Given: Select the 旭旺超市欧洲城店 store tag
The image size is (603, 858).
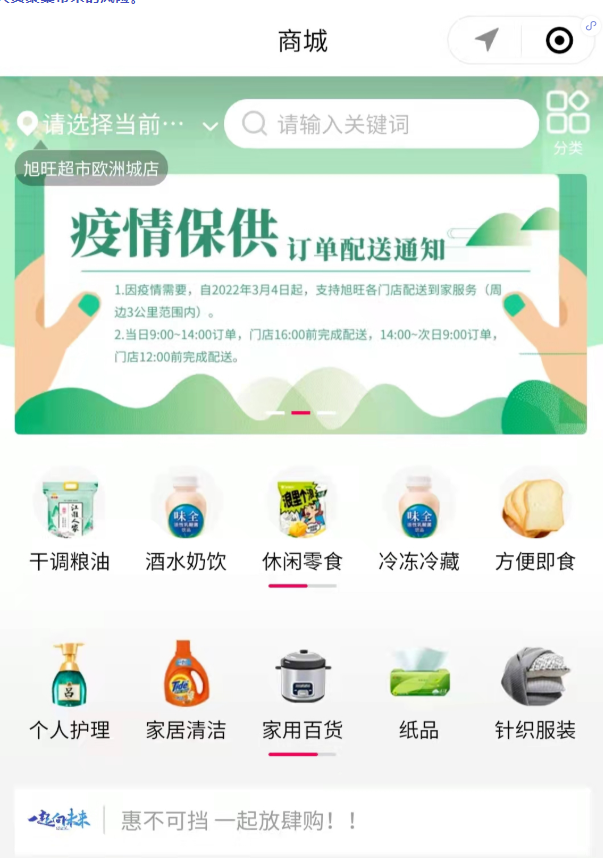Looking at the screenshot, I should tap(91, 168).
